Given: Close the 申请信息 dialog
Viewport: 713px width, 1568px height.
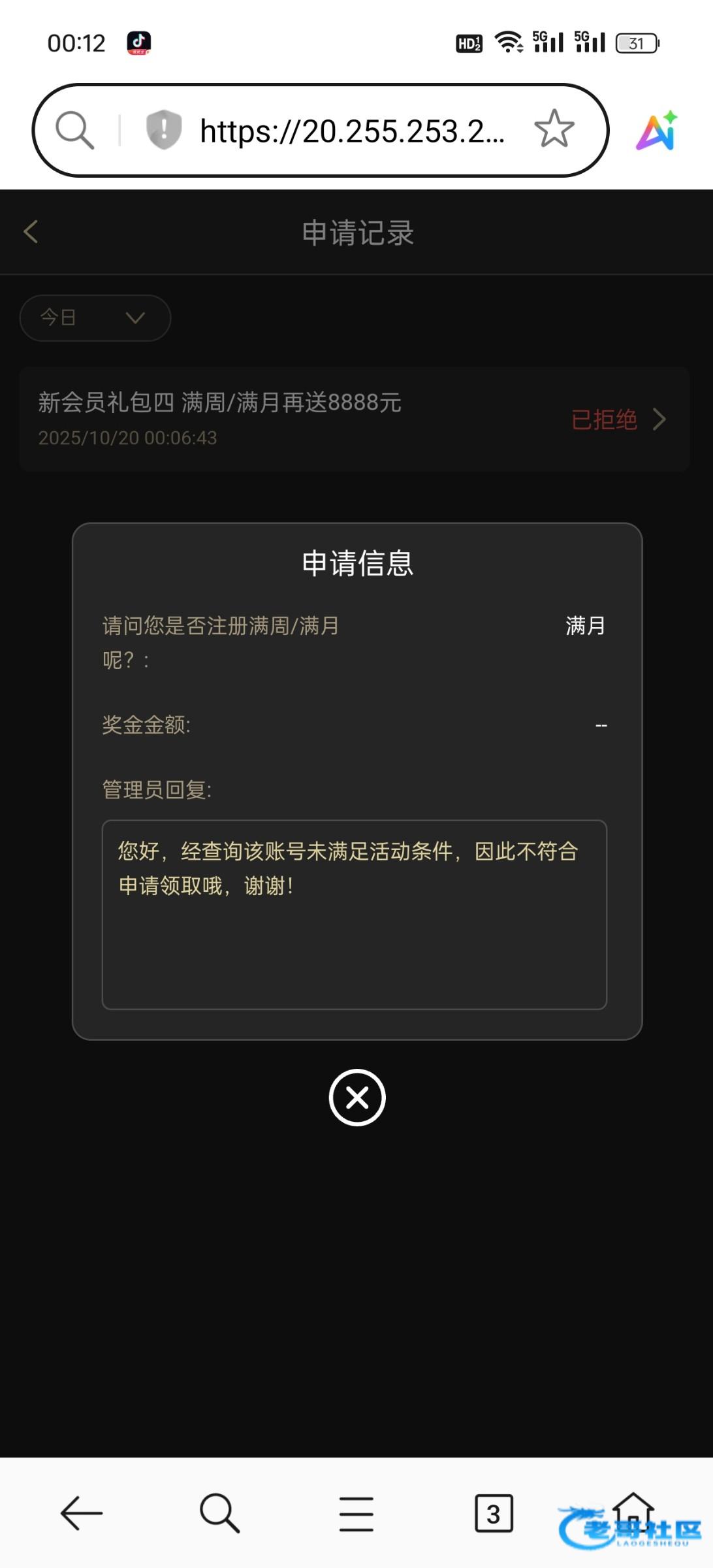Looking at the screenshot, I should tap(357, 1098).
